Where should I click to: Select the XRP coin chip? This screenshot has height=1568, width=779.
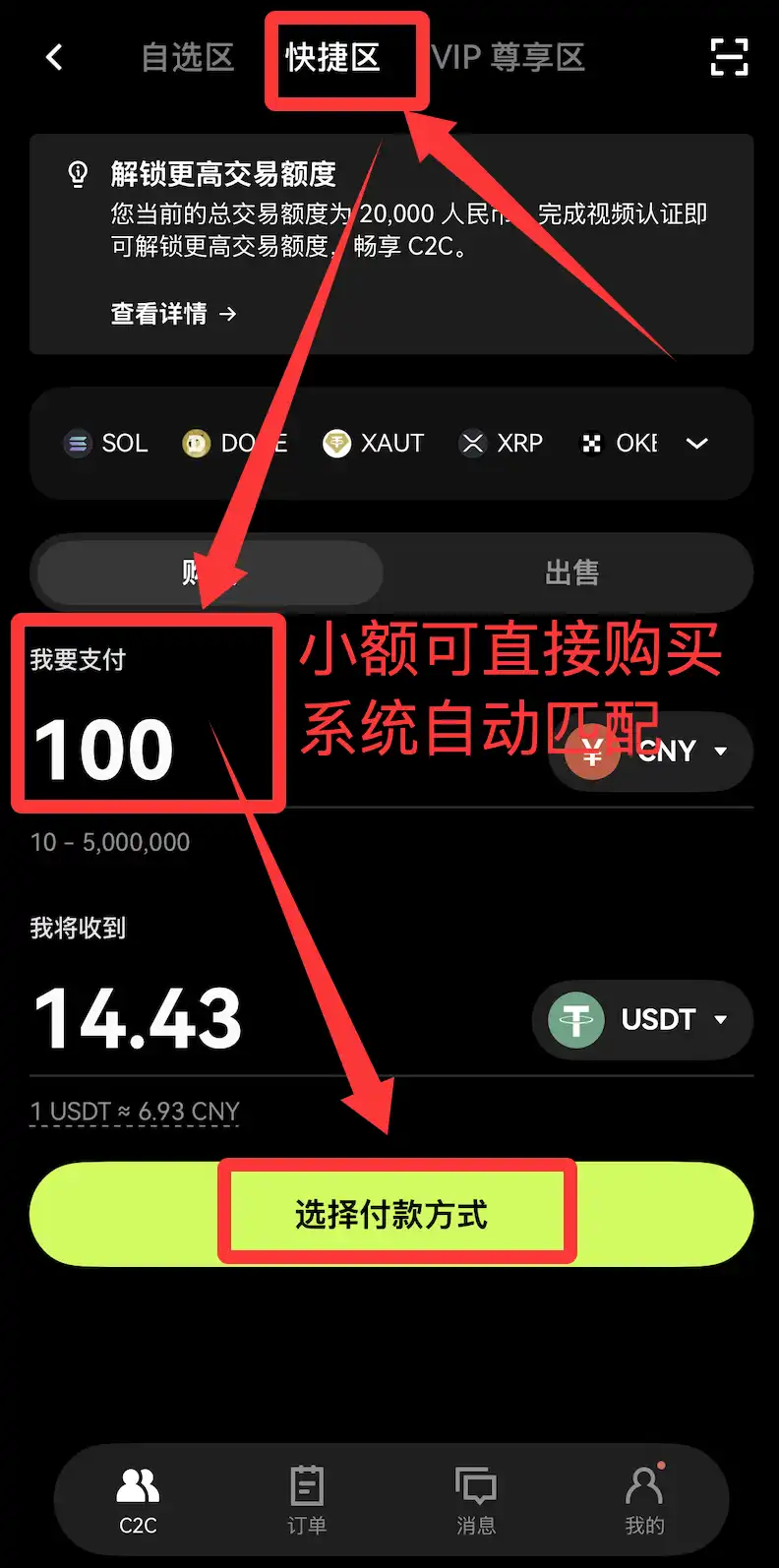point(502,444)
